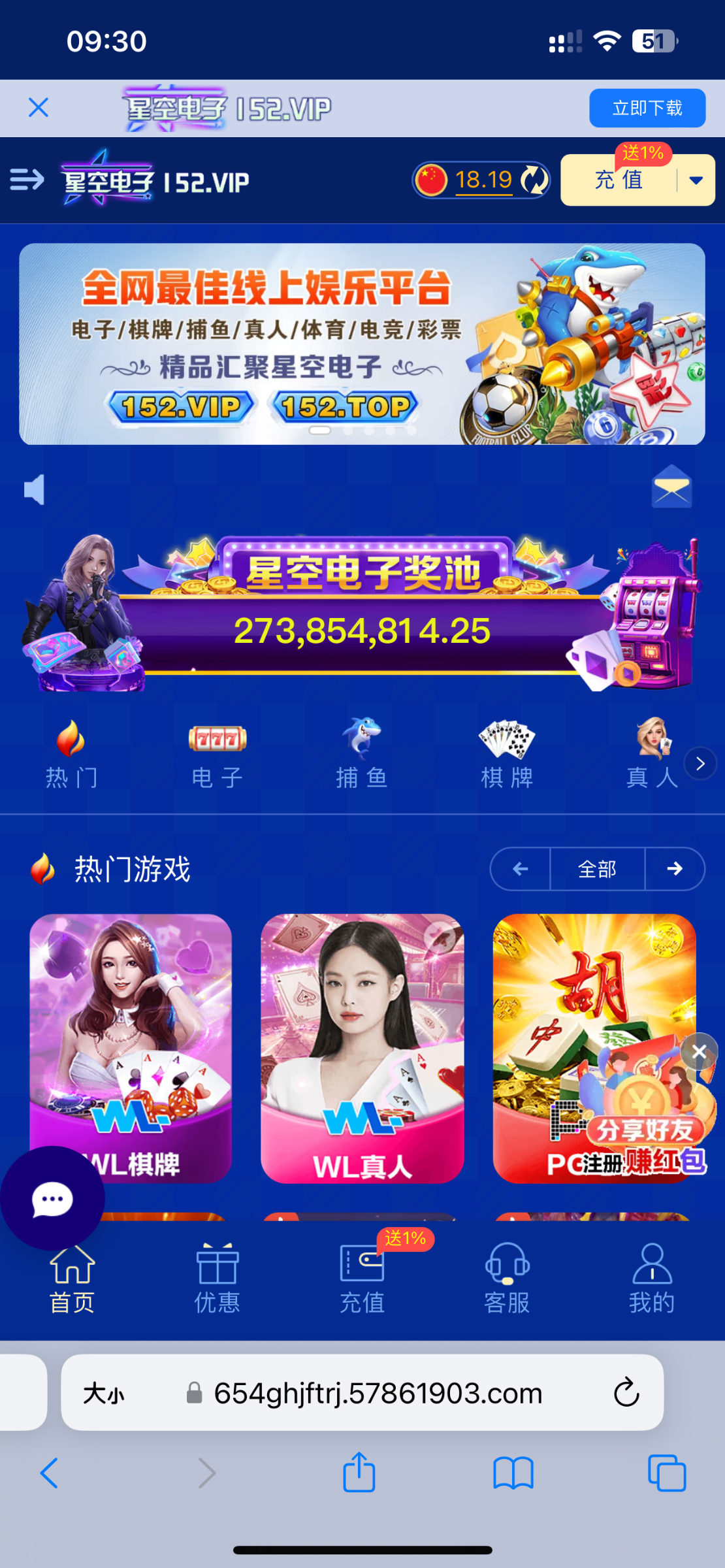Tap the 立即下载 download button

(647, 108)
